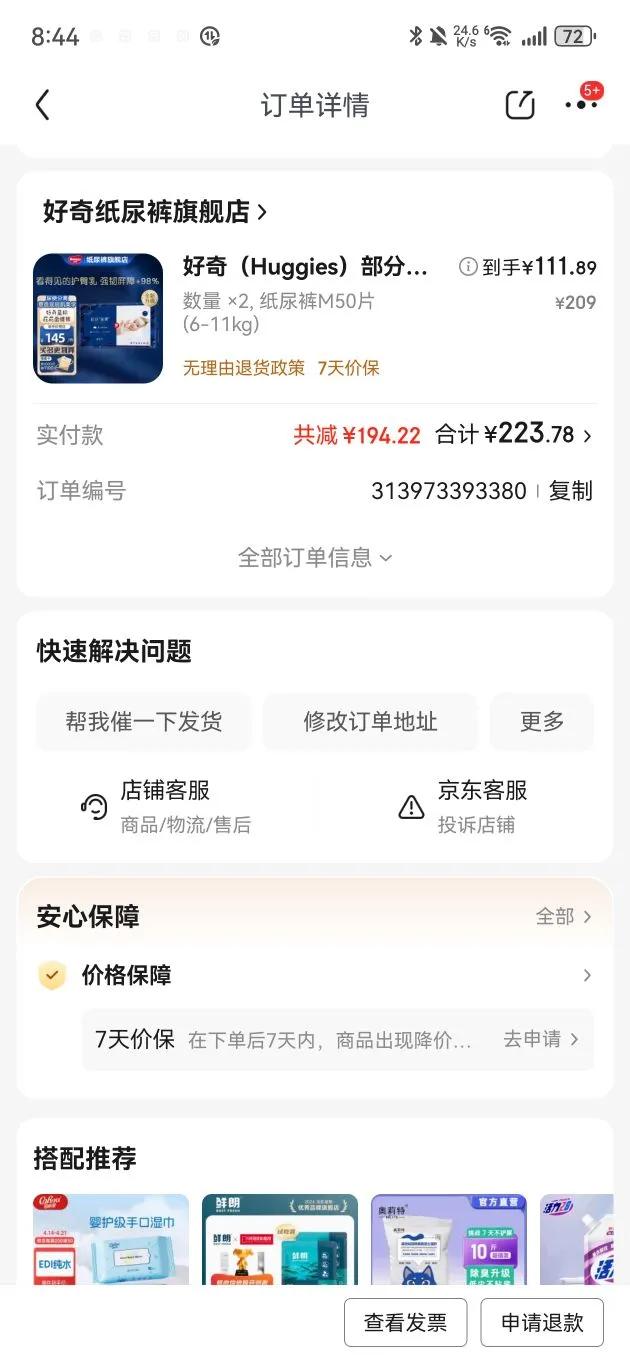The width and height of the screenshot is (630, 1360).
Task: Share this order
Action: (x=520, y=105)
